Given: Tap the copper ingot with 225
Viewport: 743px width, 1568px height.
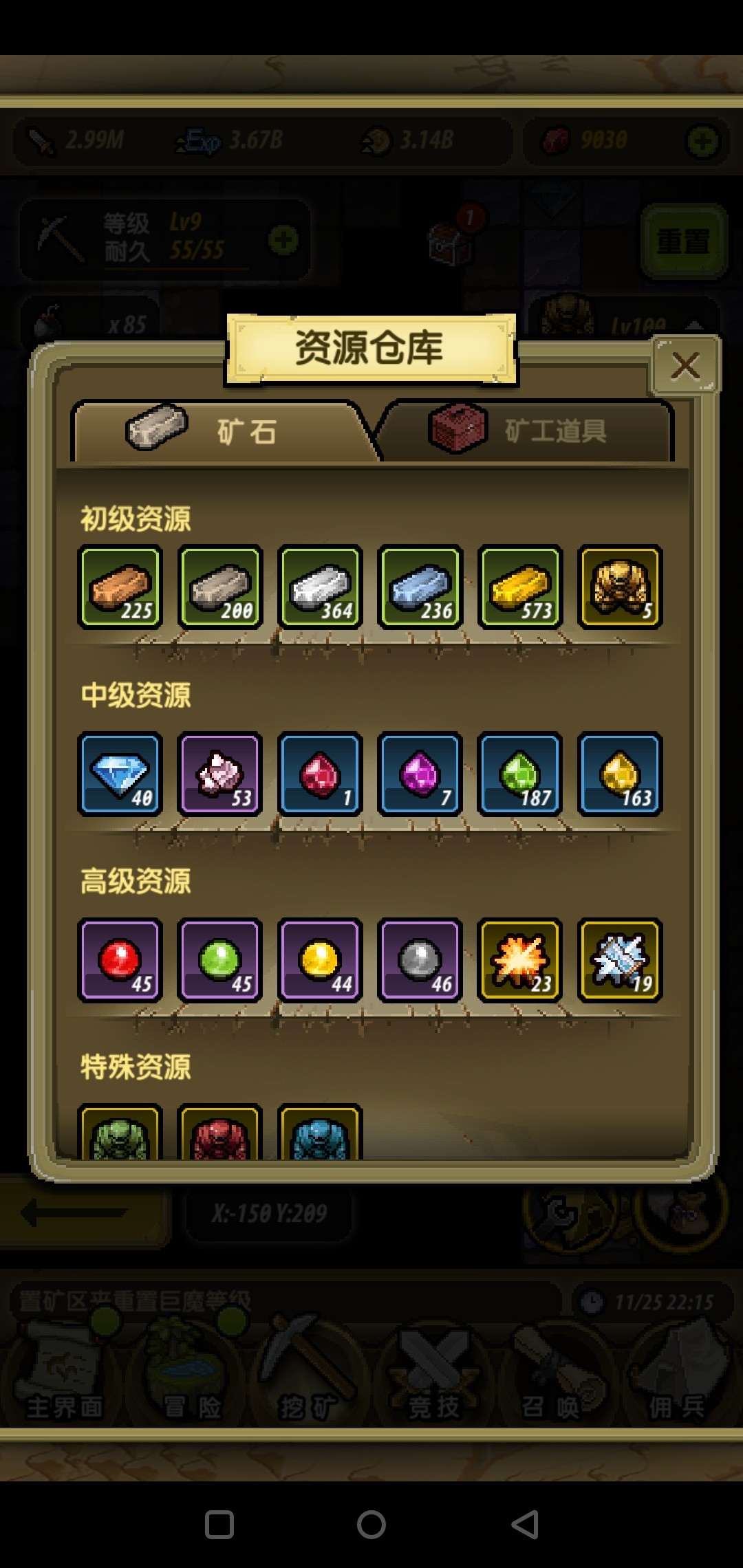Looking at the screenshot, I should tap(120, 587).
